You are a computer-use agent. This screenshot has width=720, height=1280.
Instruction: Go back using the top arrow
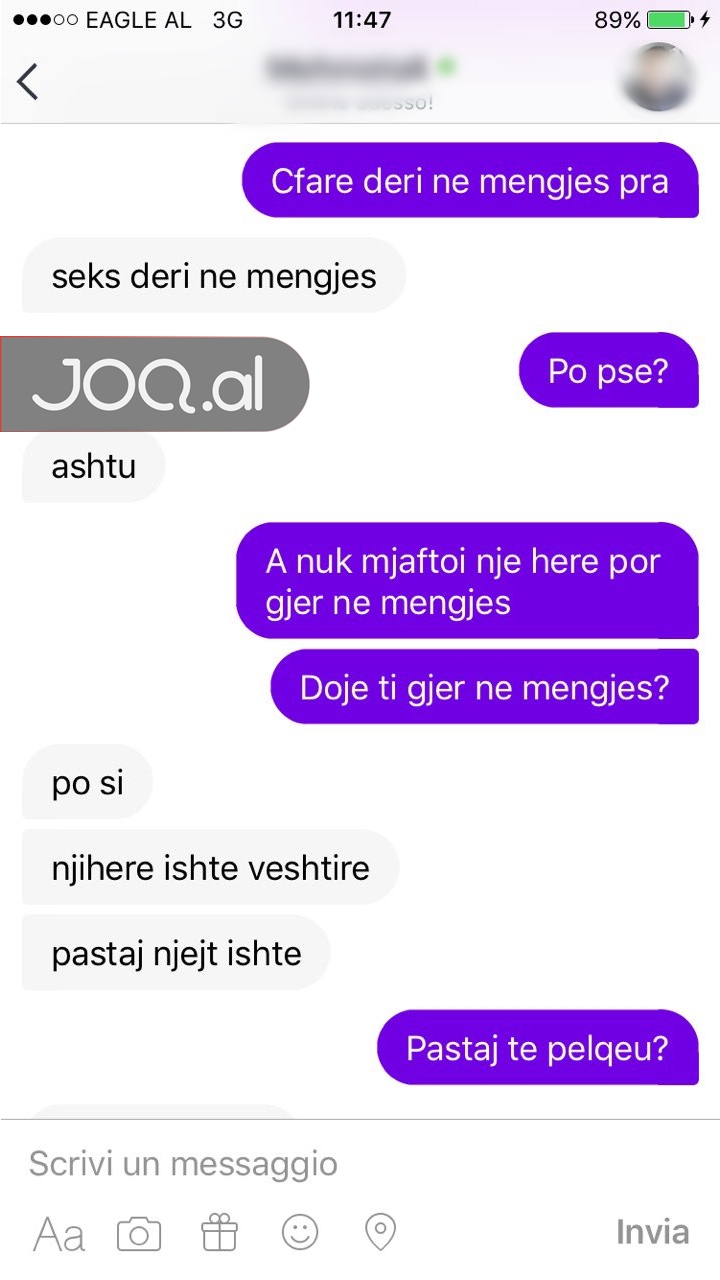[x=28, y=82]
